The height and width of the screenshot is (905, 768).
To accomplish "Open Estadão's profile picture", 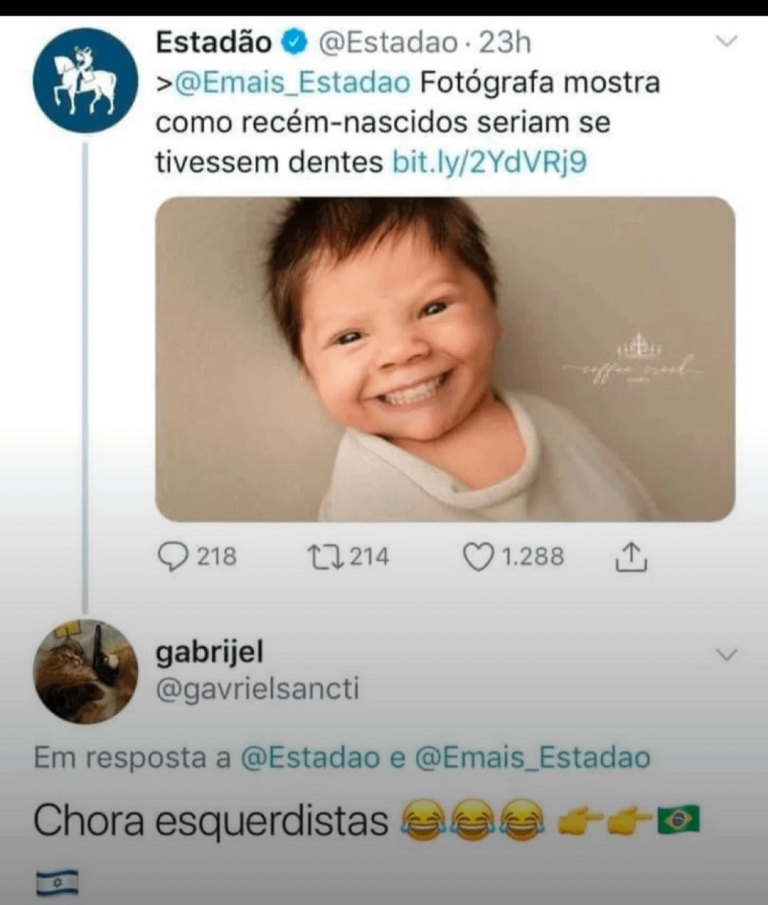I will [x=85, y=81].
